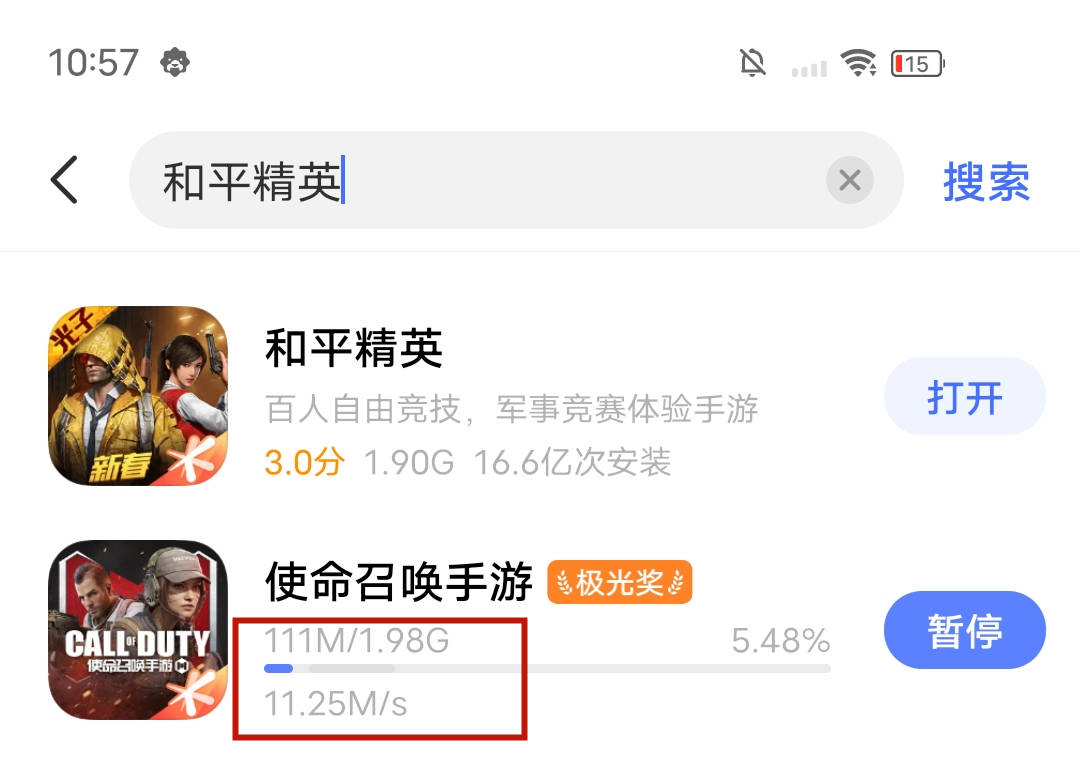Pause the 使命召唤手游 download via 暂停
This screenshot has width=1080, height=760.
click(964, 630)
